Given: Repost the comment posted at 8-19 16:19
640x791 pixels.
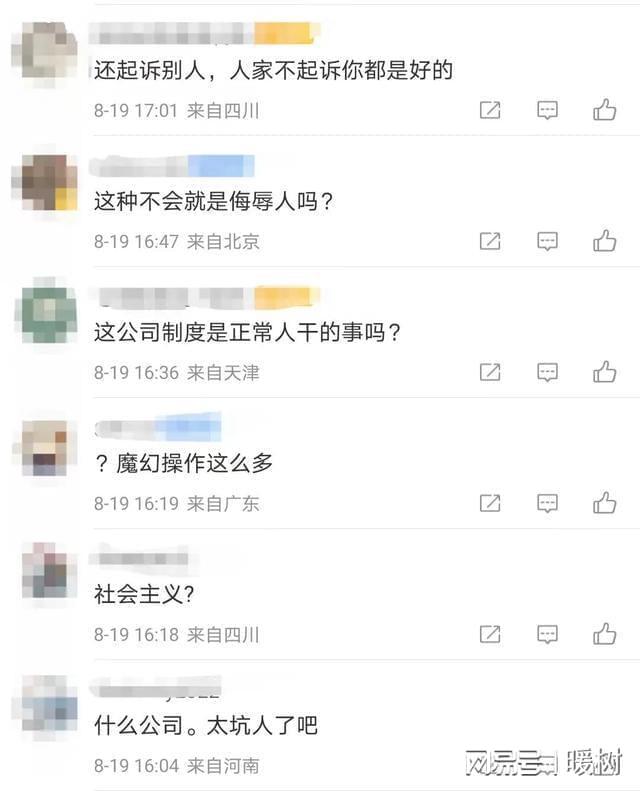Looking at the screenshot, I should coord(490,503).
